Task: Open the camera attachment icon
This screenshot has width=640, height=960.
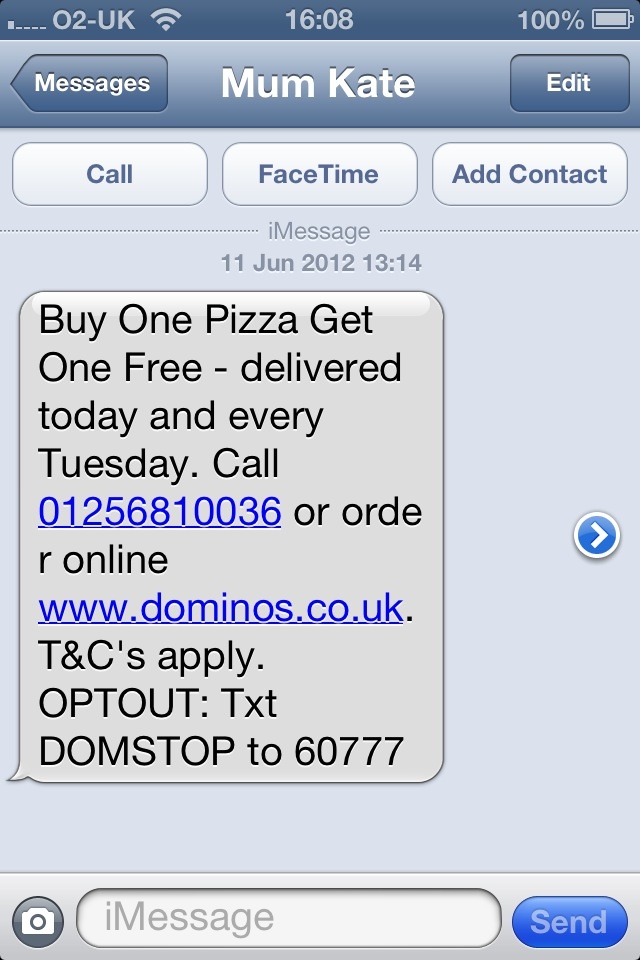Action: (x=38, y=921)
